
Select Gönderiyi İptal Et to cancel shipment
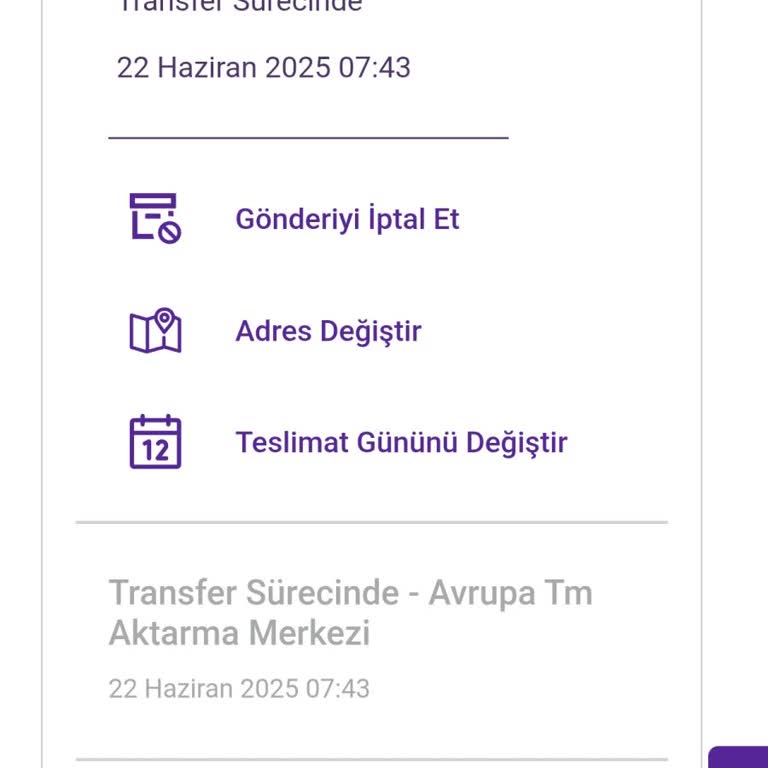pyautogui.click(x=346, y=219)
